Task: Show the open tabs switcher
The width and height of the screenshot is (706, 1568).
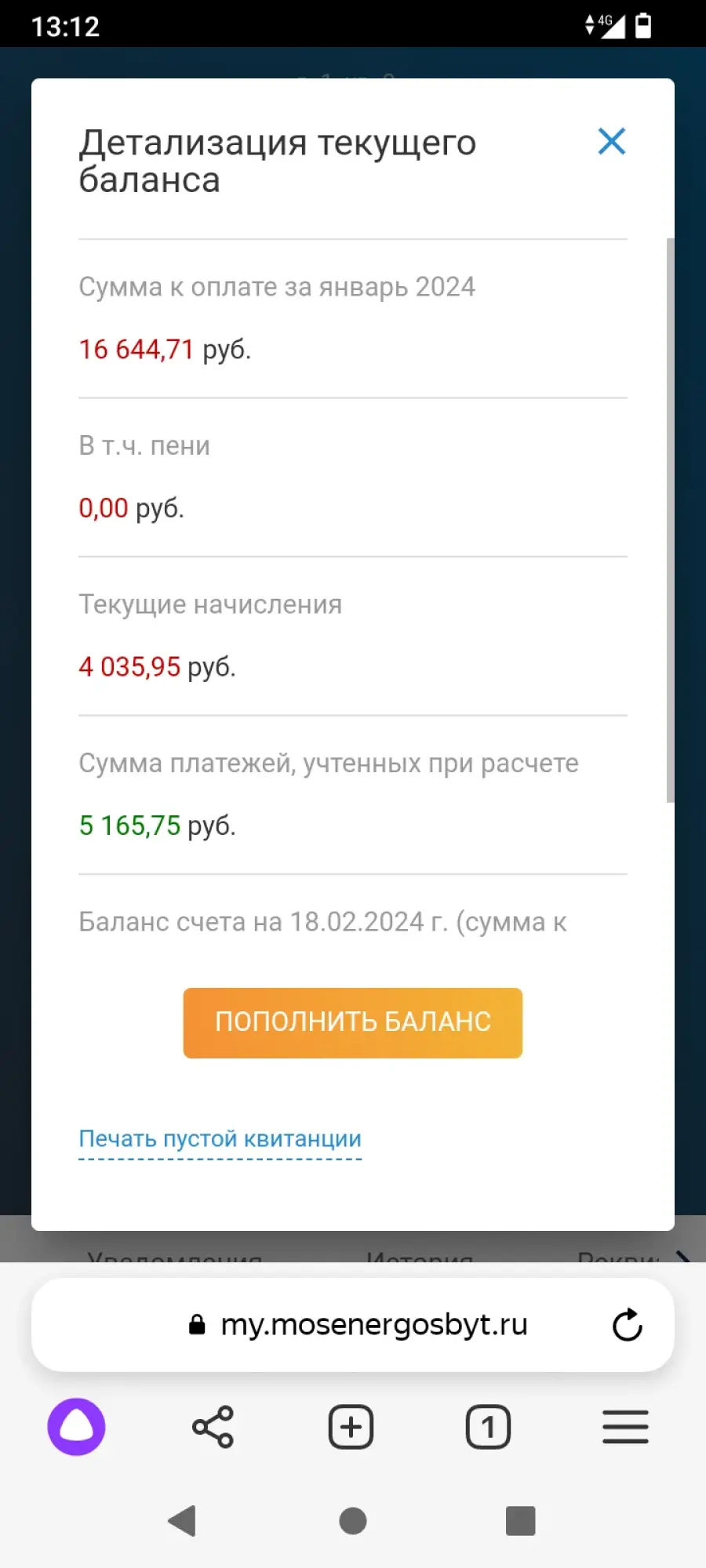Action: coord(488,1427)
